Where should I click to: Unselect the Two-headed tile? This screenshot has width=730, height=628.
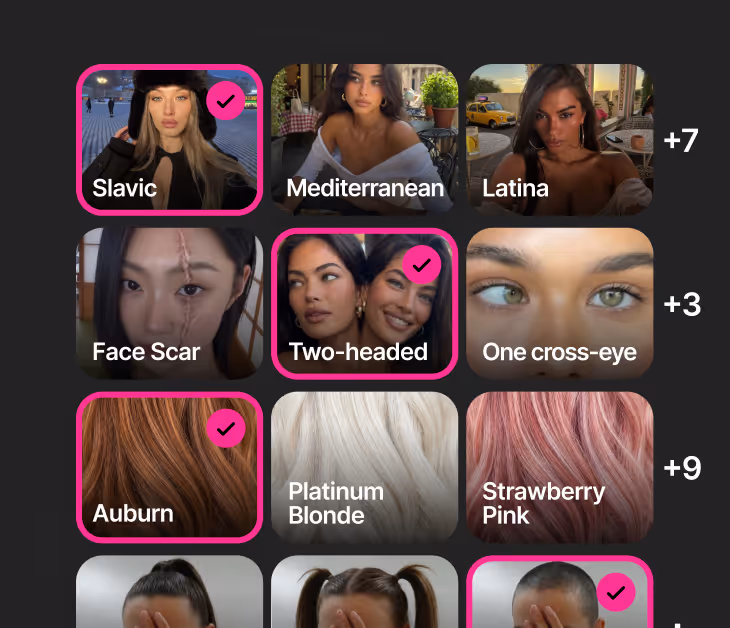tap(365, 304)
